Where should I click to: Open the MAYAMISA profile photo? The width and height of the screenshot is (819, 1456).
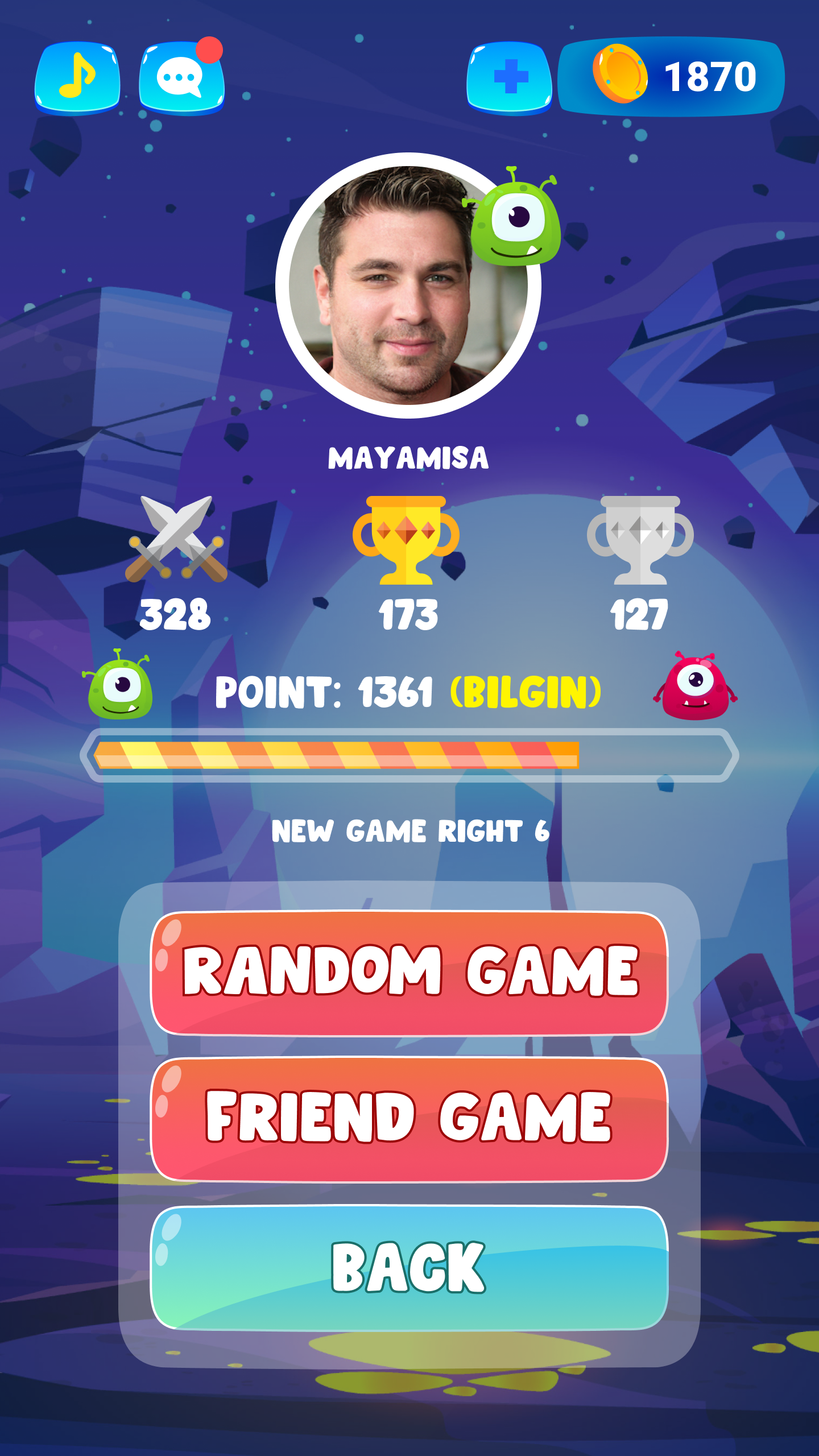pyautogui.click(x=407, y=286)
